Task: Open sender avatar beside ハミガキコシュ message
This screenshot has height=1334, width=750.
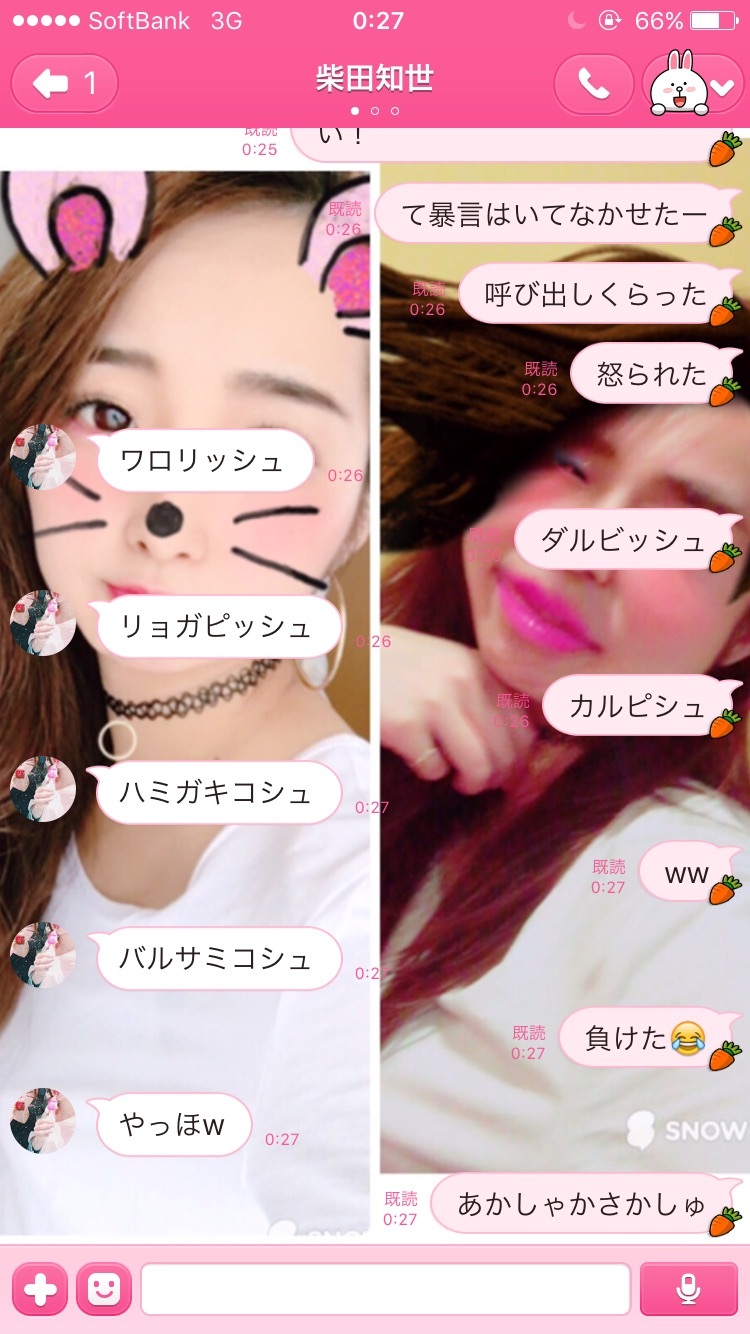Action: point(43,789)
